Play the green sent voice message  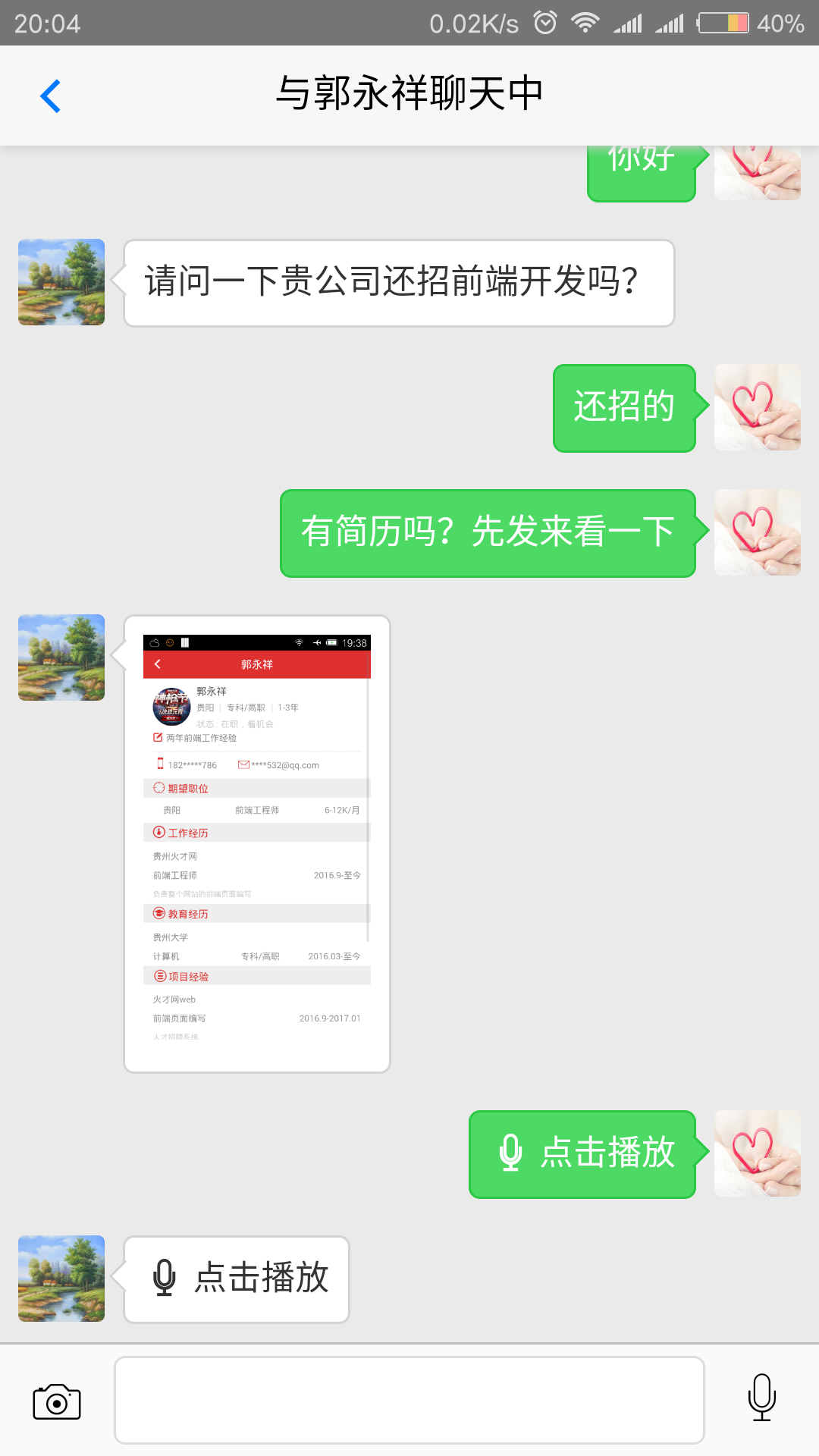[x=582, y=1154]
